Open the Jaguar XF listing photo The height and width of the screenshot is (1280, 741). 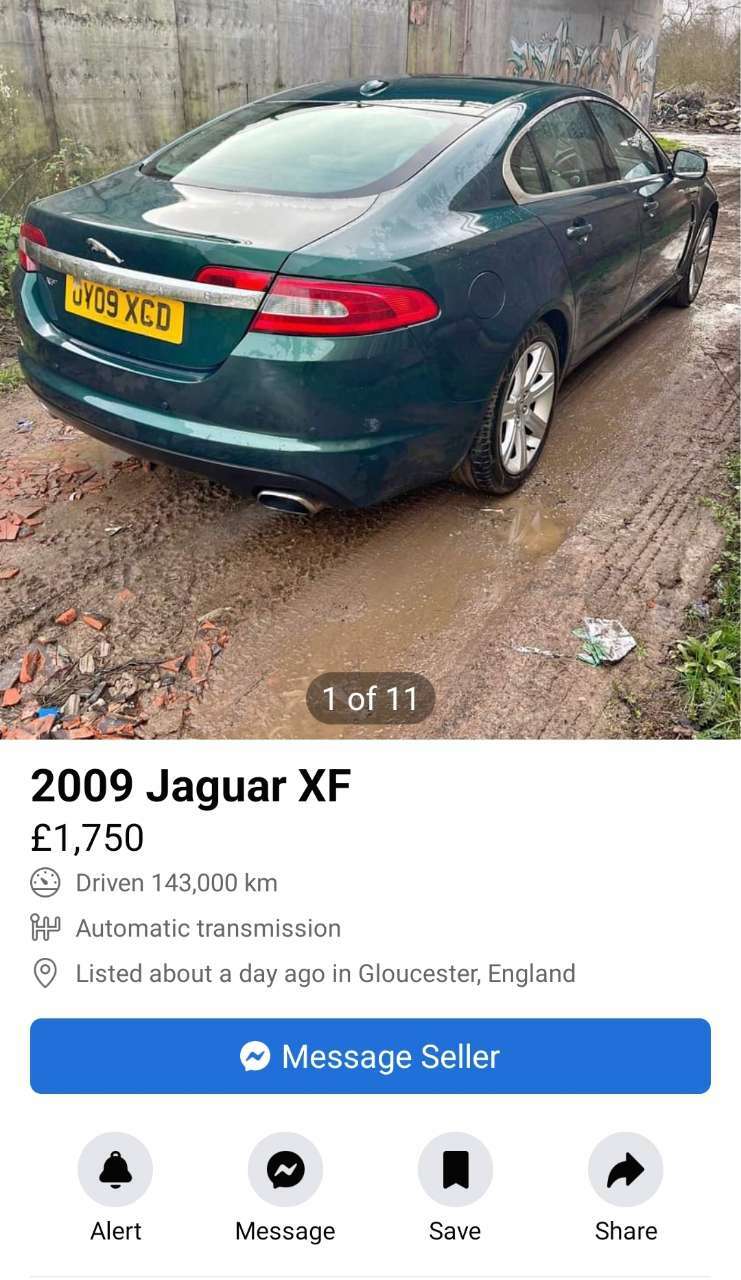pyautogui.click(x=370, y=369)
